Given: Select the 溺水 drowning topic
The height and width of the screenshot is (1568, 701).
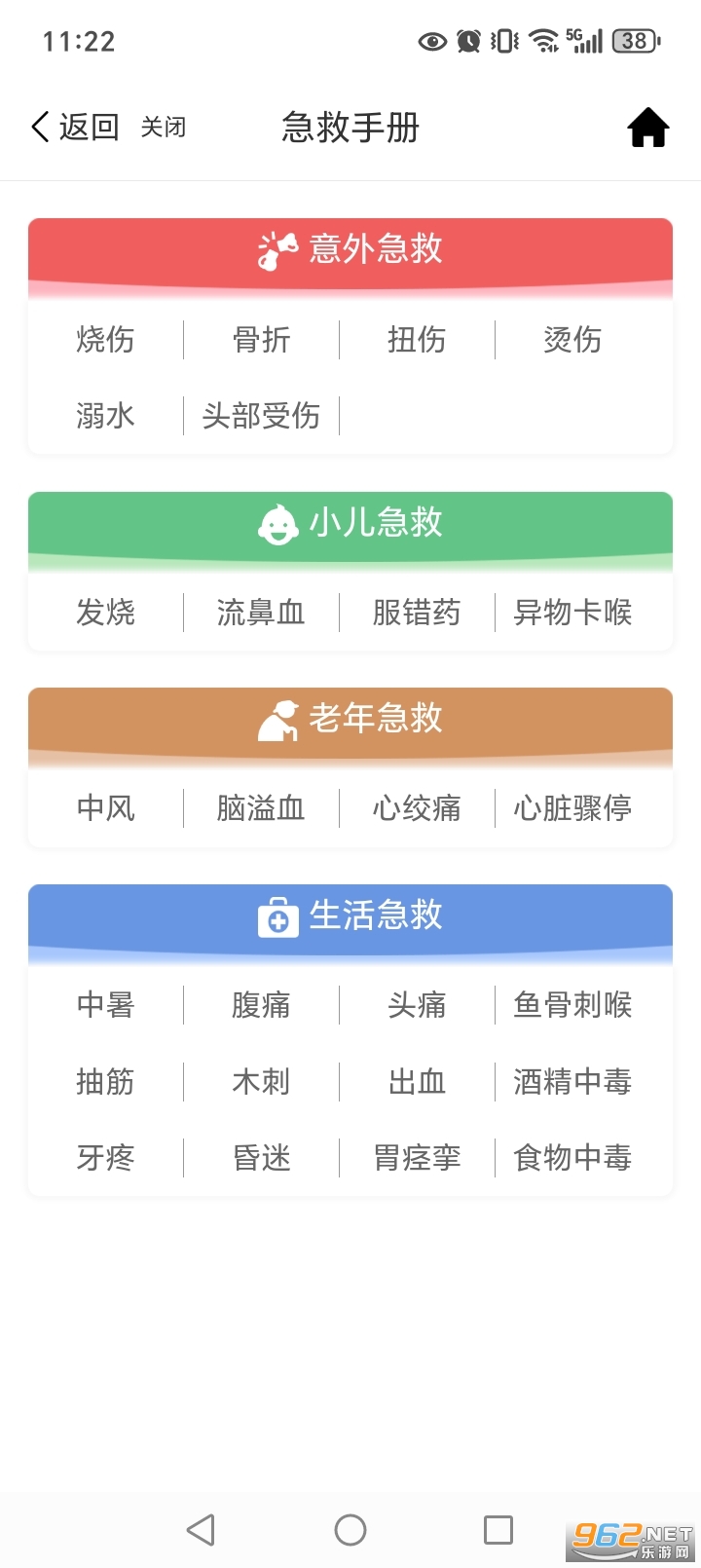Looking at the screenshot, I should [x=105, y=416].
